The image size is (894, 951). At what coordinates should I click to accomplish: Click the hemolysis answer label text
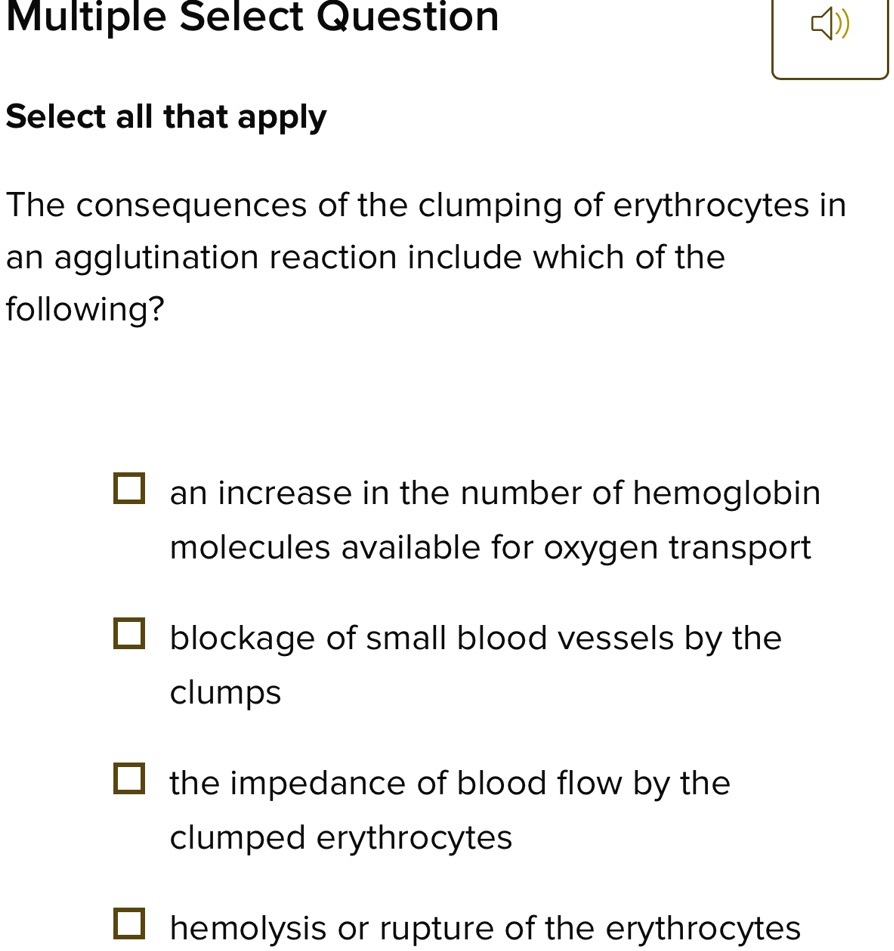click(x=485, y=928)
